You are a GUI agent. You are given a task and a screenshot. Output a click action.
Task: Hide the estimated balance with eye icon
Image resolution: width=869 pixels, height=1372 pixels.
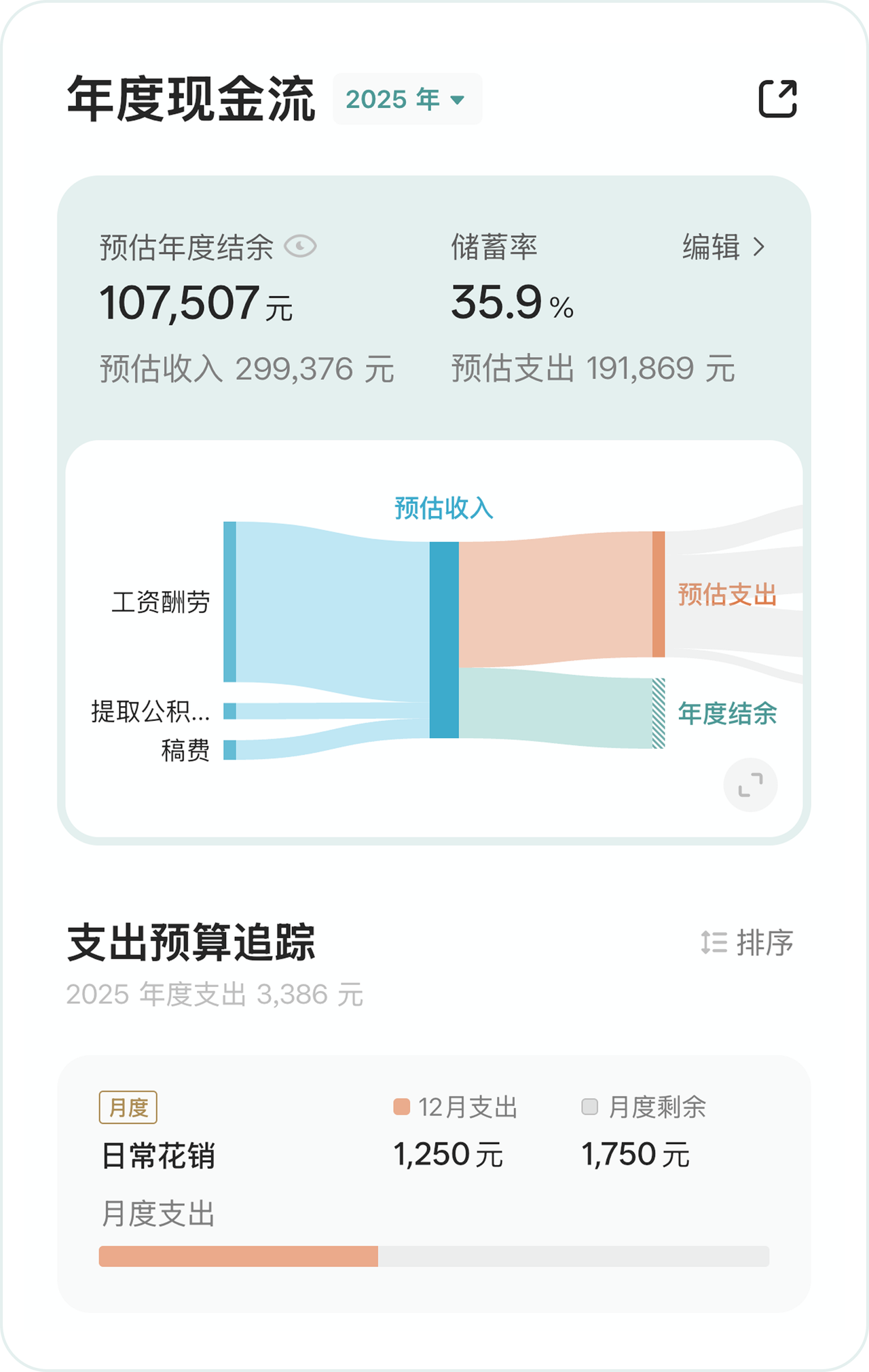[300, 246]
